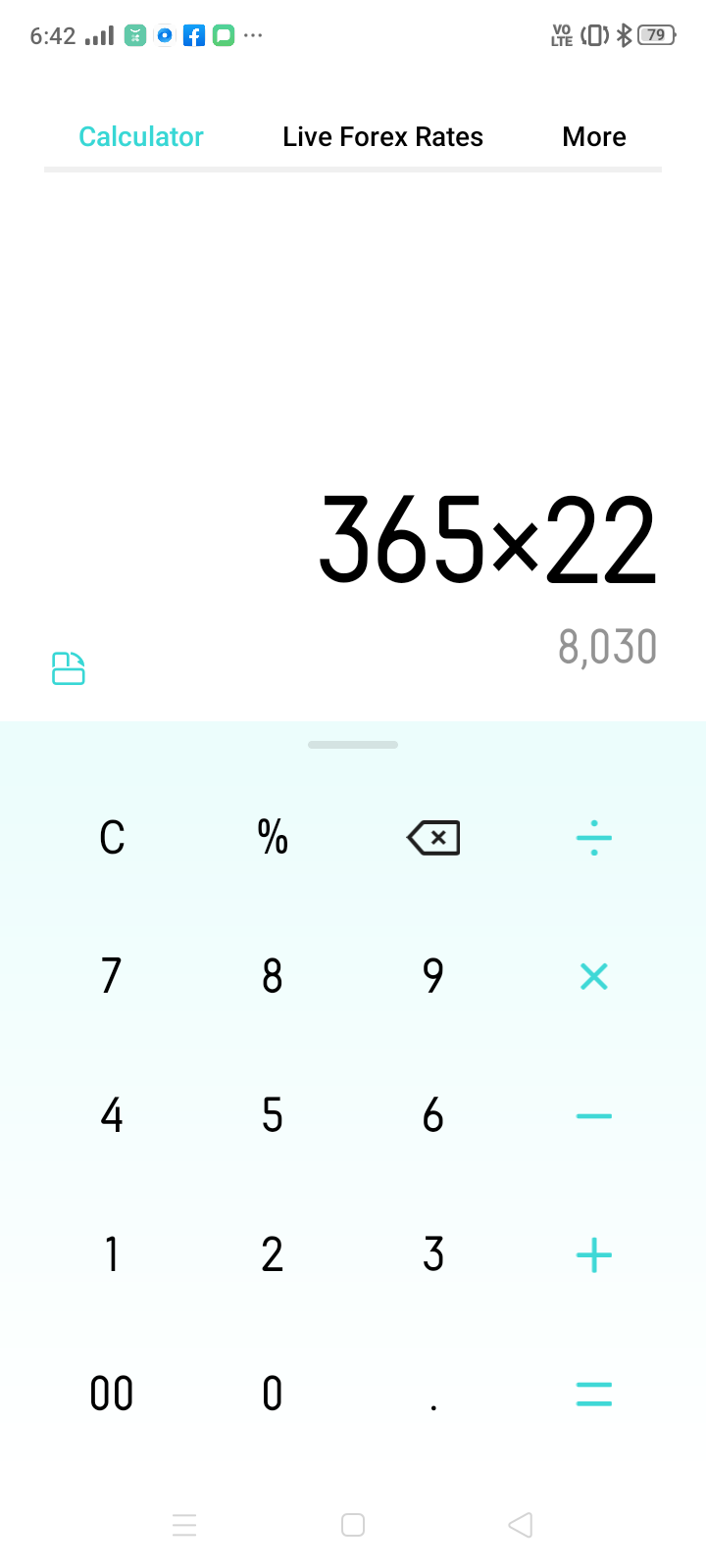Enter digit 9 on keypad
Viewport: 706px width, 1568px height.
click(433, 976)
